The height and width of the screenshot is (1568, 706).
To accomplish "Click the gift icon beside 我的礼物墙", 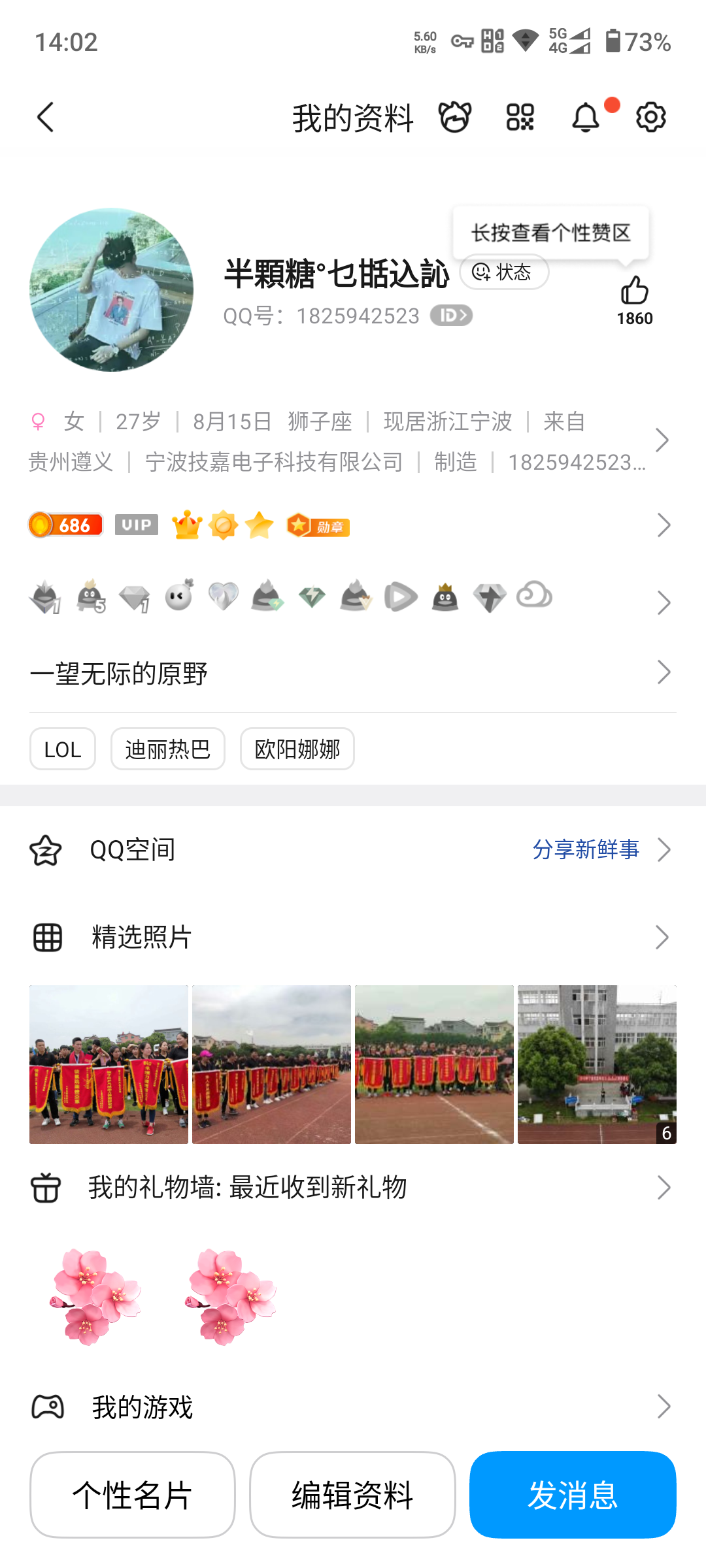I will 46,1186.
